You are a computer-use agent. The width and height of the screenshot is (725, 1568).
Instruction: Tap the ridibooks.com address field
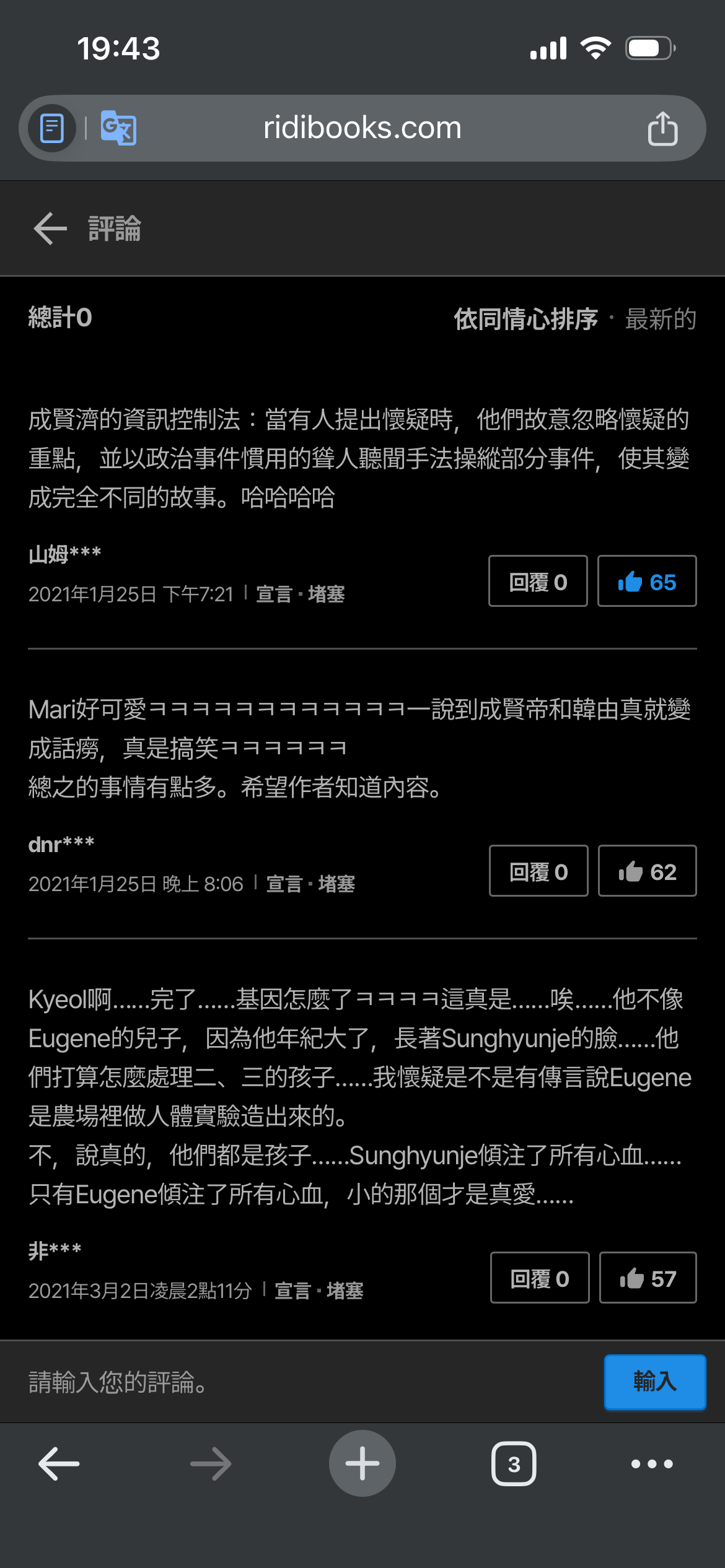click(362, 128)
